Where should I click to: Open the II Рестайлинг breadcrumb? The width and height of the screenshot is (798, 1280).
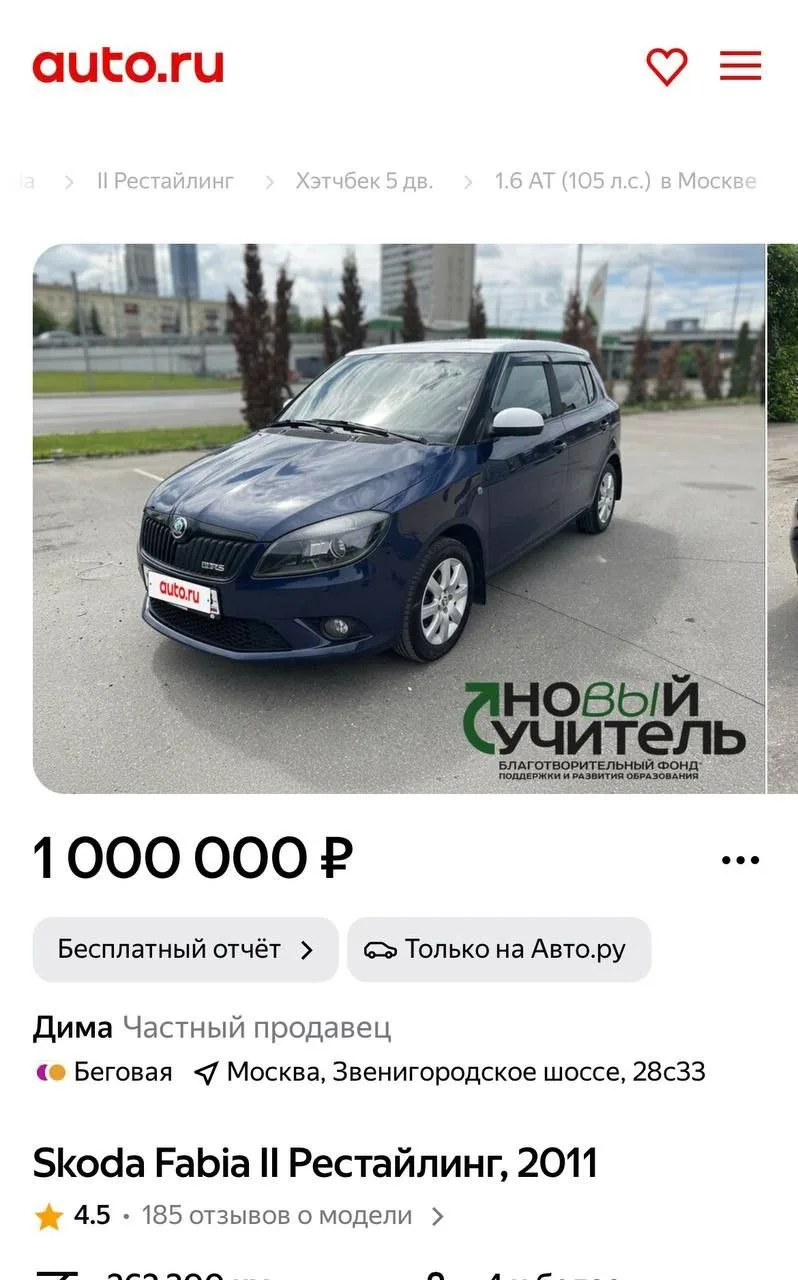(x=165, y=181)
